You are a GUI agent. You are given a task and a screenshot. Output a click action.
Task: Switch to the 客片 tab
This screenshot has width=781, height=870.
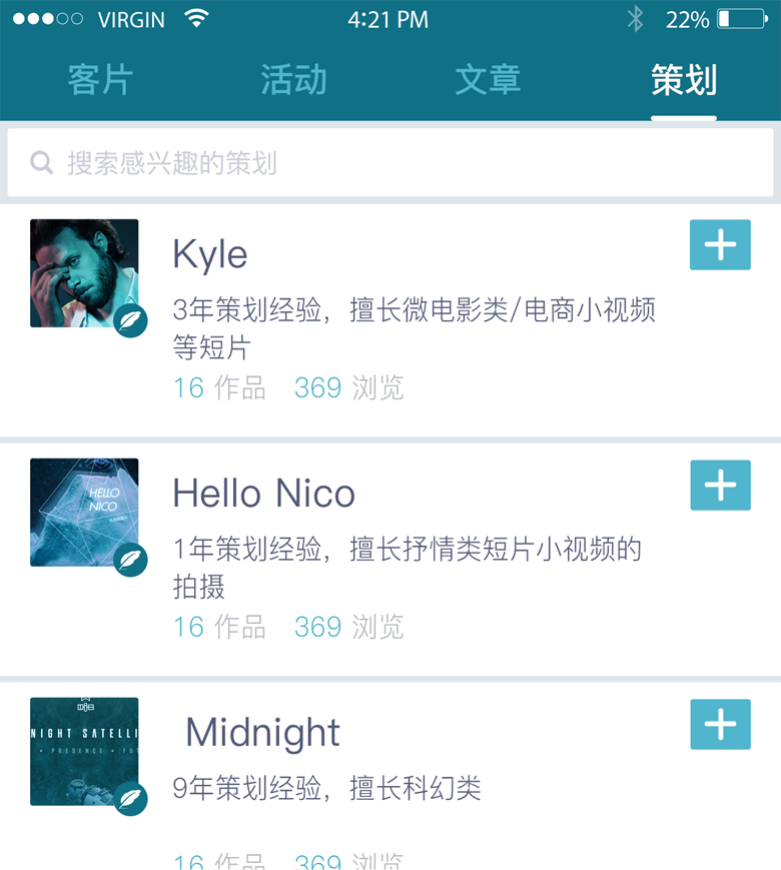point(100,80)
